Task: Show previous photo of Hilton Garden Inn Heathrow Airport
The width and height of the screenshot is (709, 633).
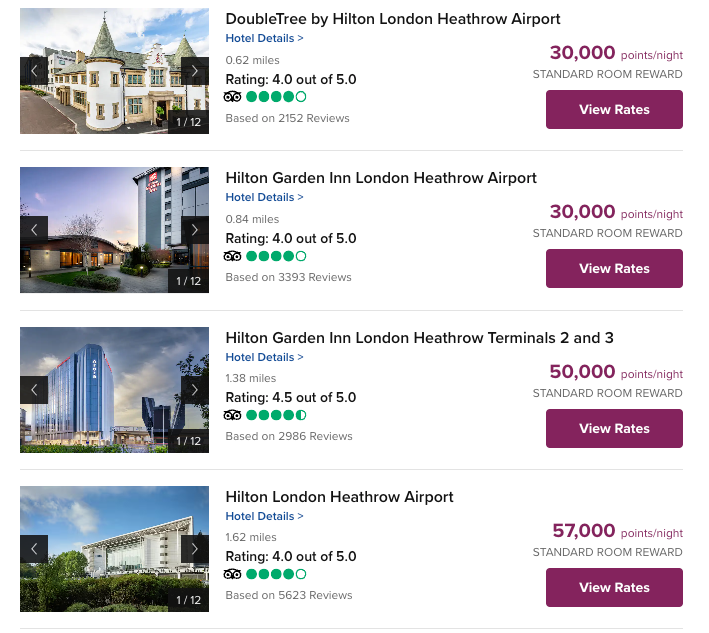Action: tap(34, 230)
